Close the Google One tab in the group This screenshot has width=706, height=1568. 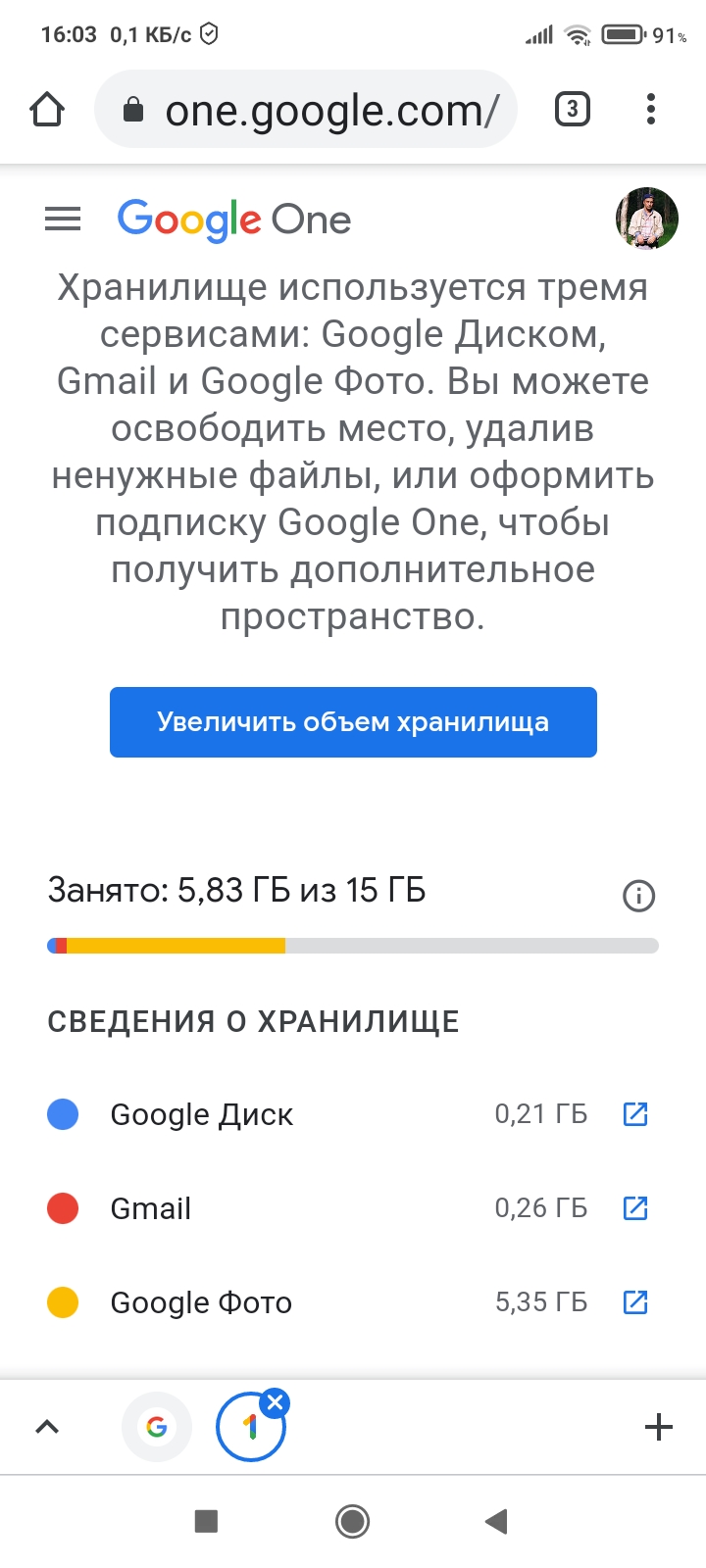(276, 1402)
